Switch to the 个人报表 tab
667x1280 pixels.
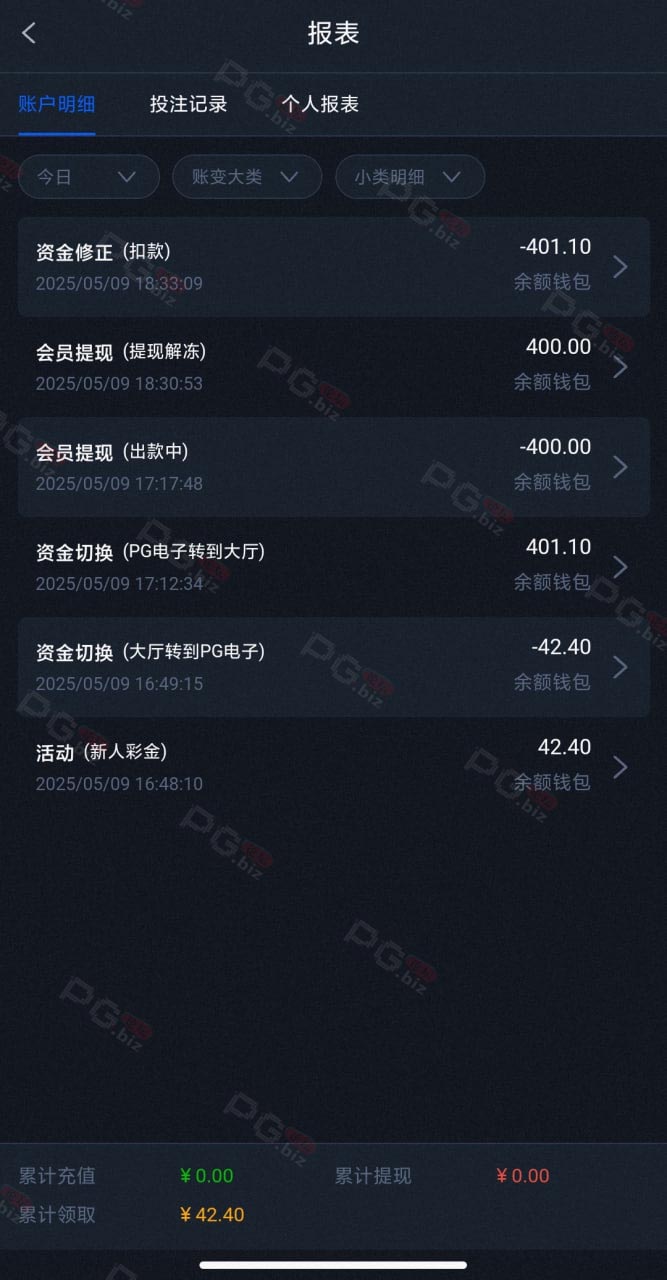[320, 104]
